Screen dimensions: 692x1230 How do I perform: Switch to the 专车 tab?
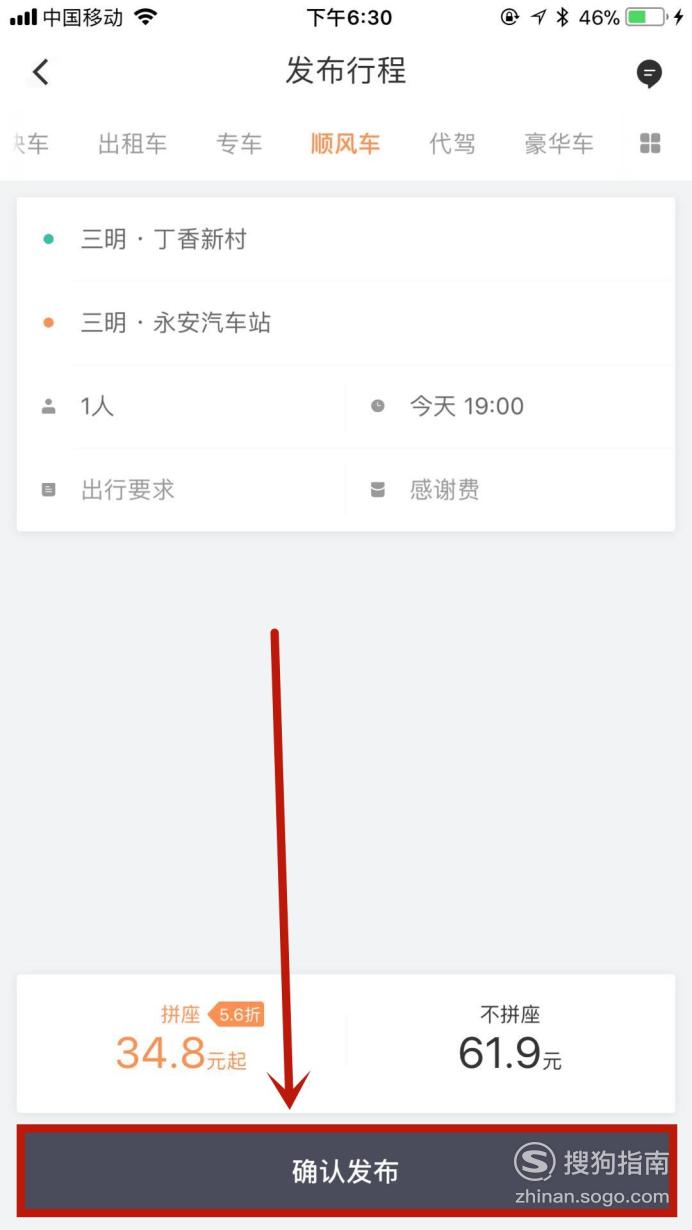[x=239, y=144]
